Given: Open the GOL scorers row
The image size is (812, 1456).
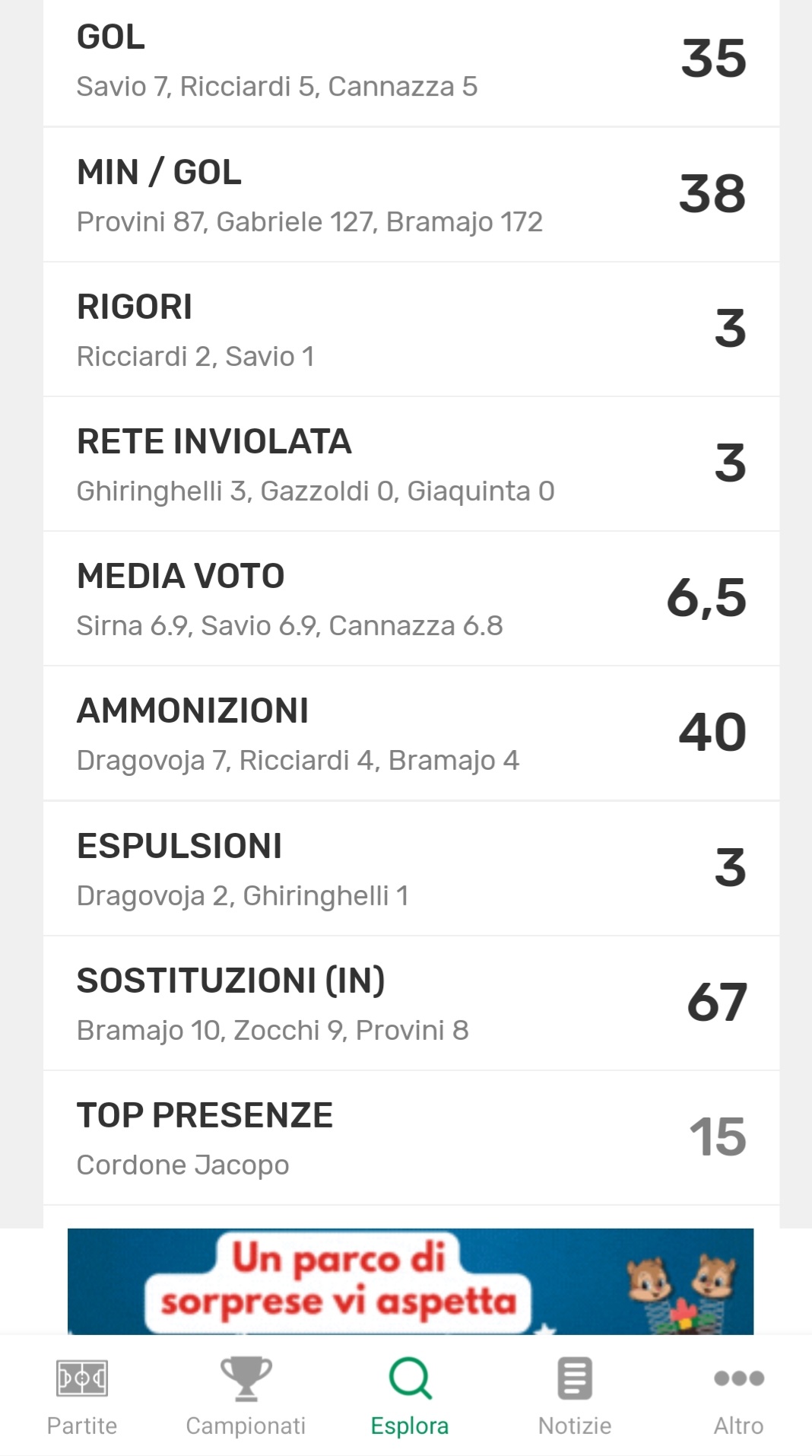Looking at the screenshot, I should [411, 61].
